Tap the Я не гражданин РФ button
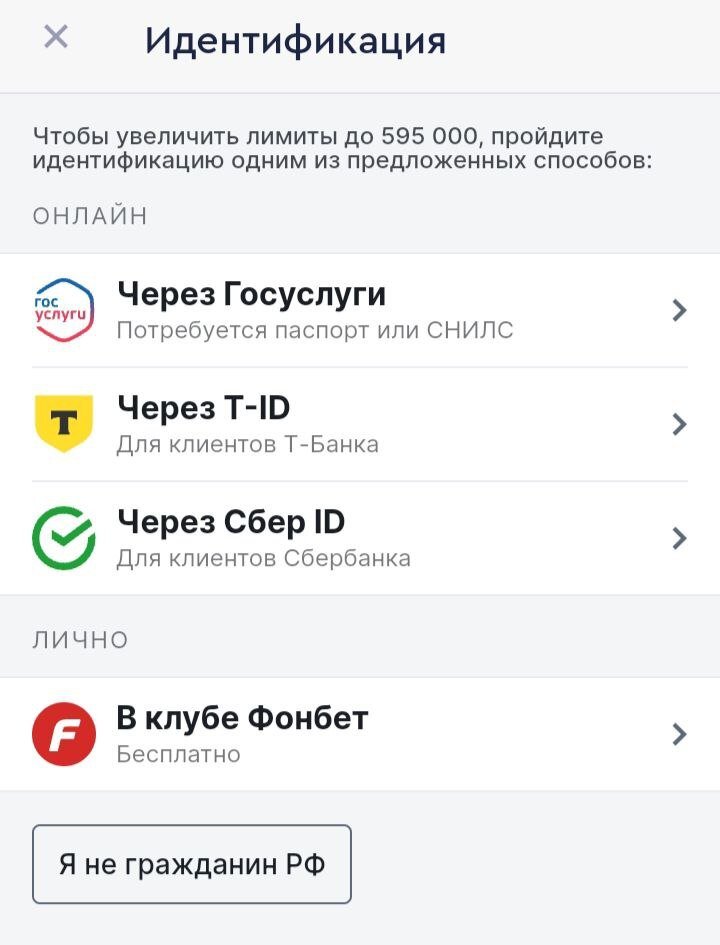 tap(192, 864)
